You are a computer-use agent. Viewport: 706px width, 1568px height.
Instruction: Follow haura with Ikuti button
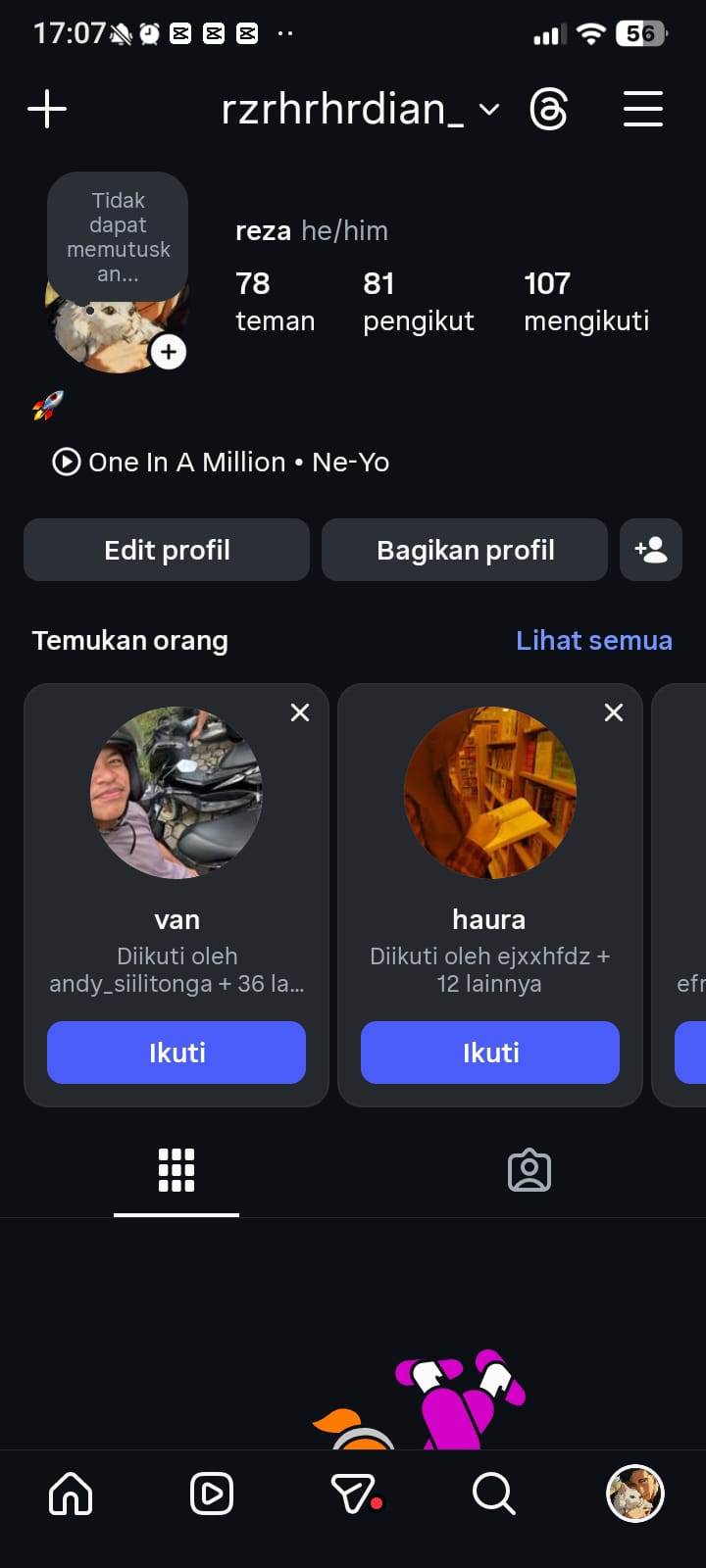(x=490, y=1053)
